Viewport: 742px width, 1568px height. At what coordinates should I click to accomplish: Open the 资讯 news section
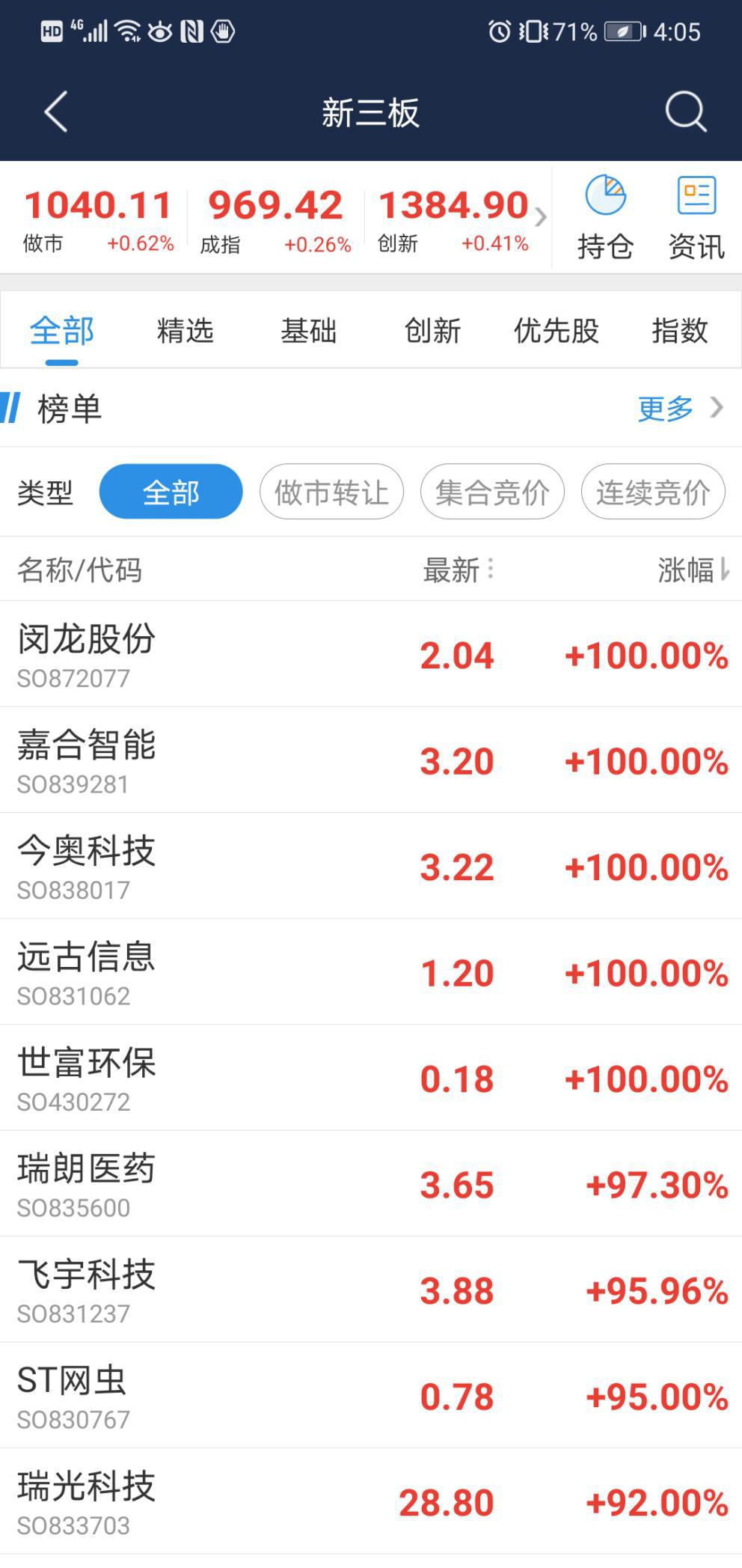click(x=696, y=215)
